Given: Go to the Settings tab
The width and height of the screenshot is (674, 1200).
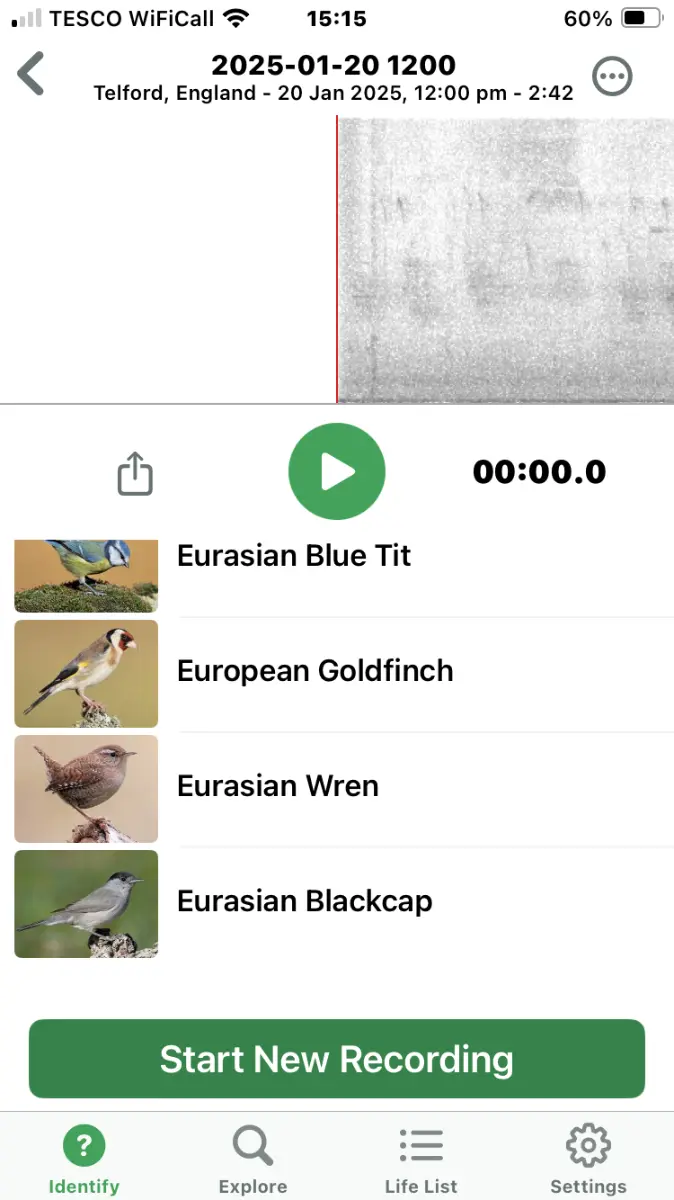Looking at the screenshot, I should click(x=588, y=1159).
